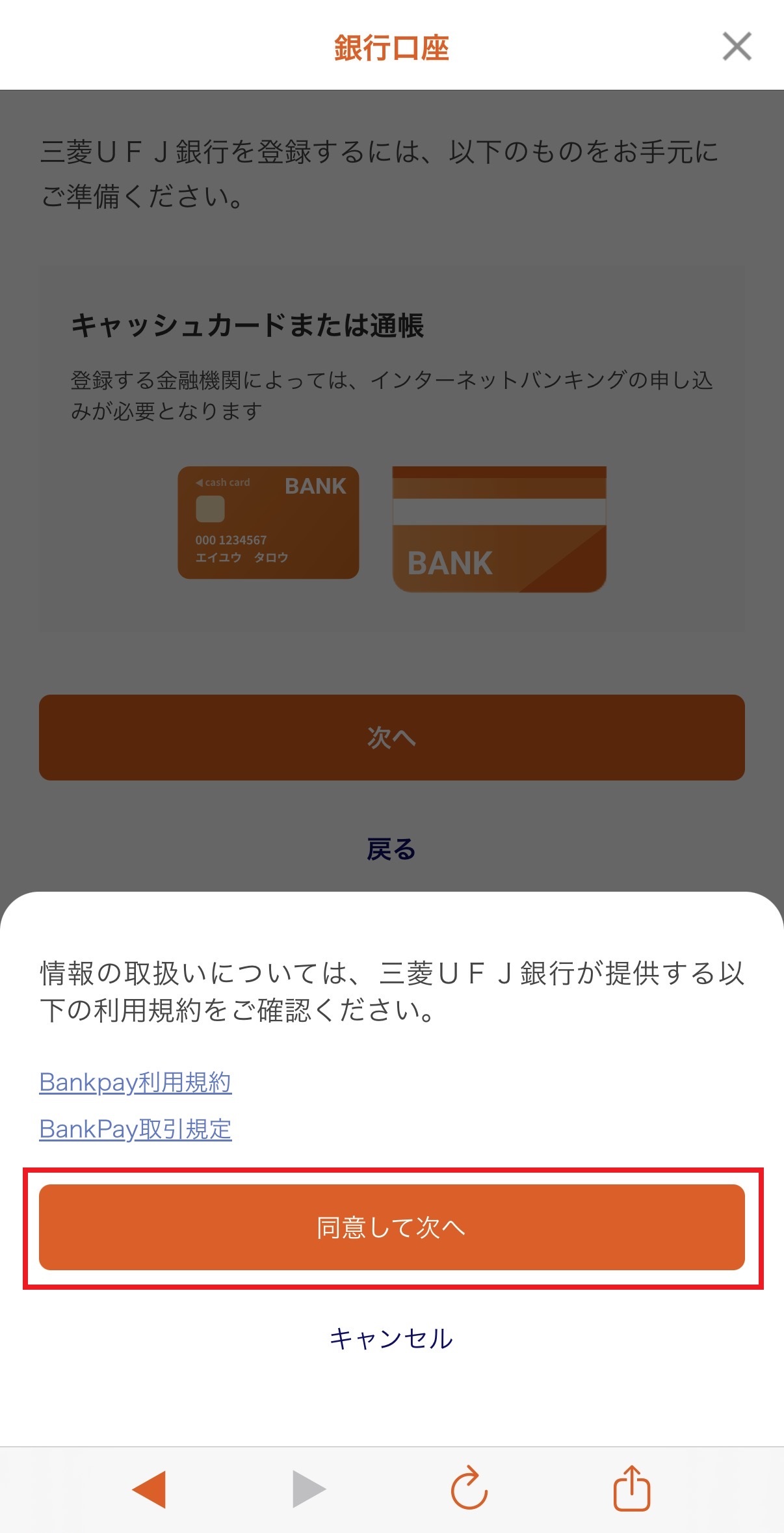
Task: Open the Bankpay利用規約 link
Action: (x=135, y=1082)
